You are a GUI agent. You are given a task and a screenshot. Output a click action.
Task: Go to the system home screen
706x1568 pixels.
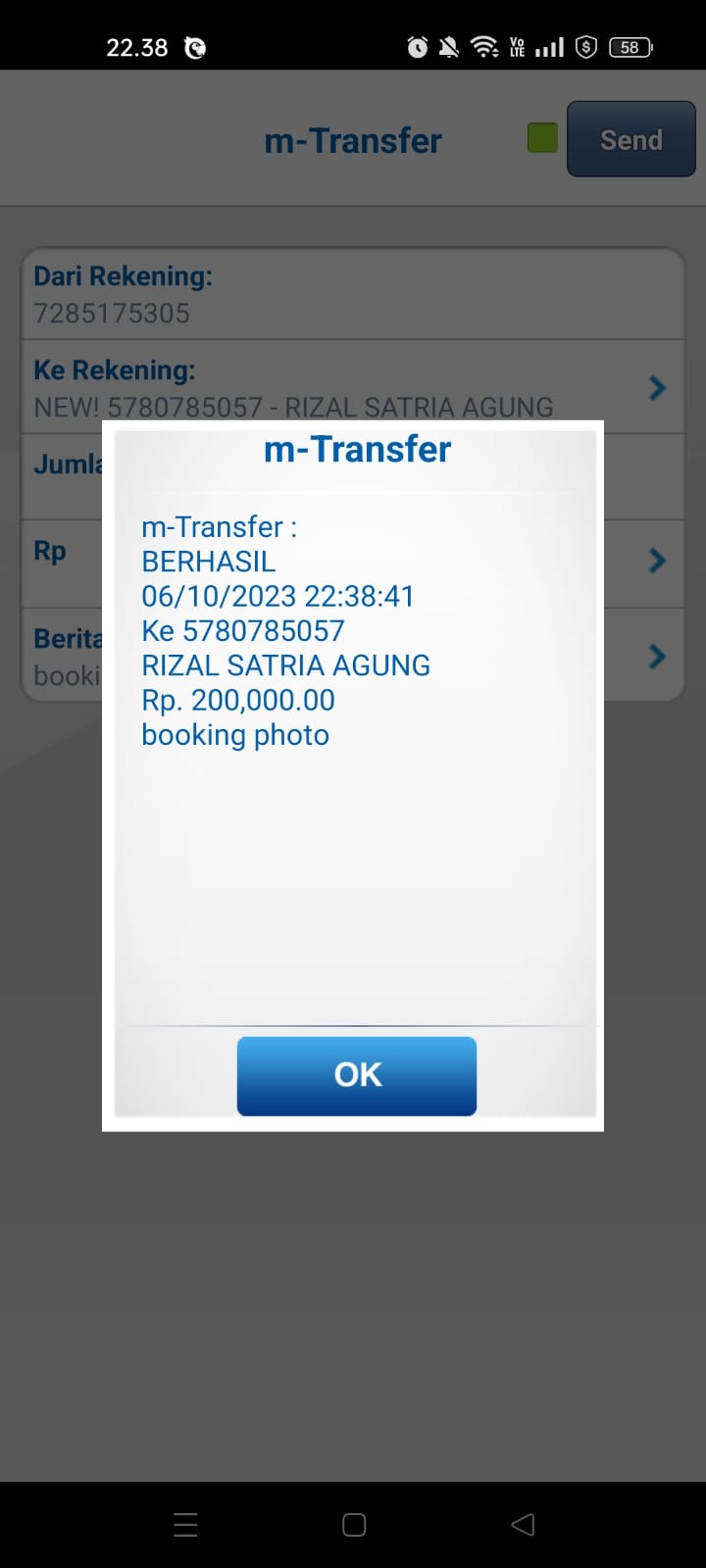[x=354, y=1524]
